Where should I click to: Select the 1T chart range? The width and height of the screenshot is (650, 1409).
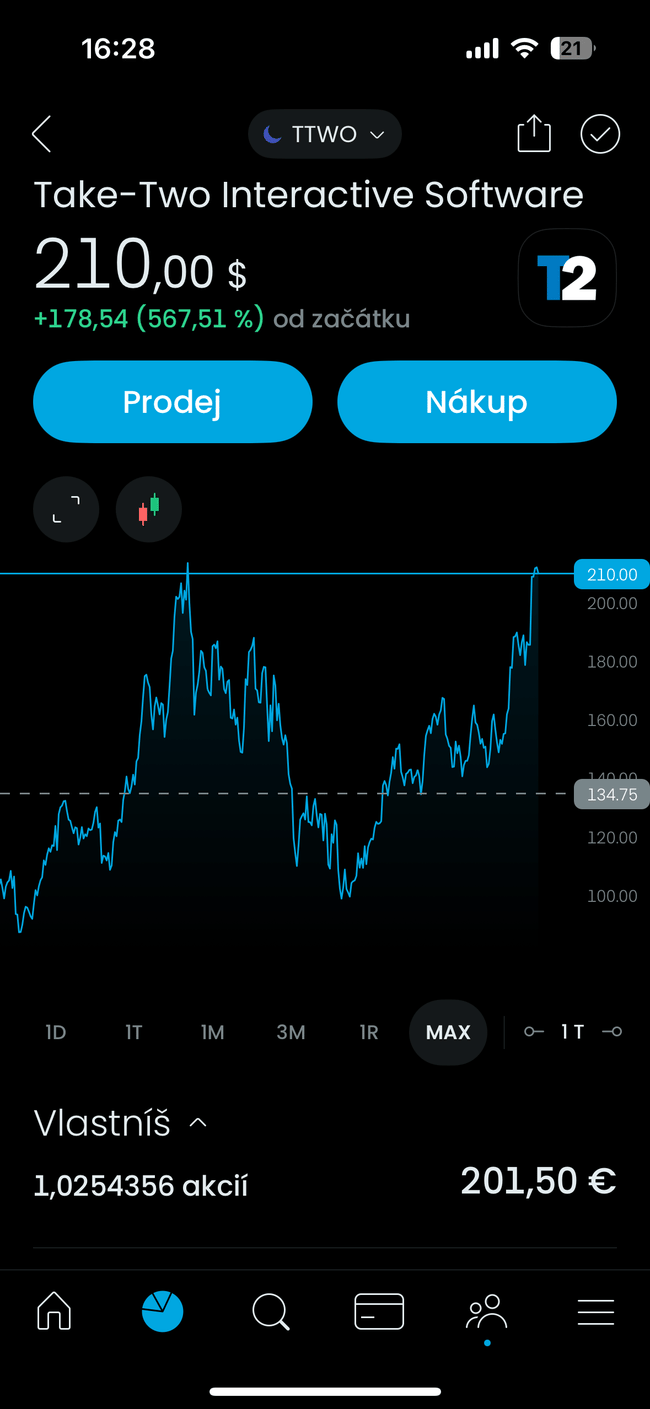(x=134, y=1032)
